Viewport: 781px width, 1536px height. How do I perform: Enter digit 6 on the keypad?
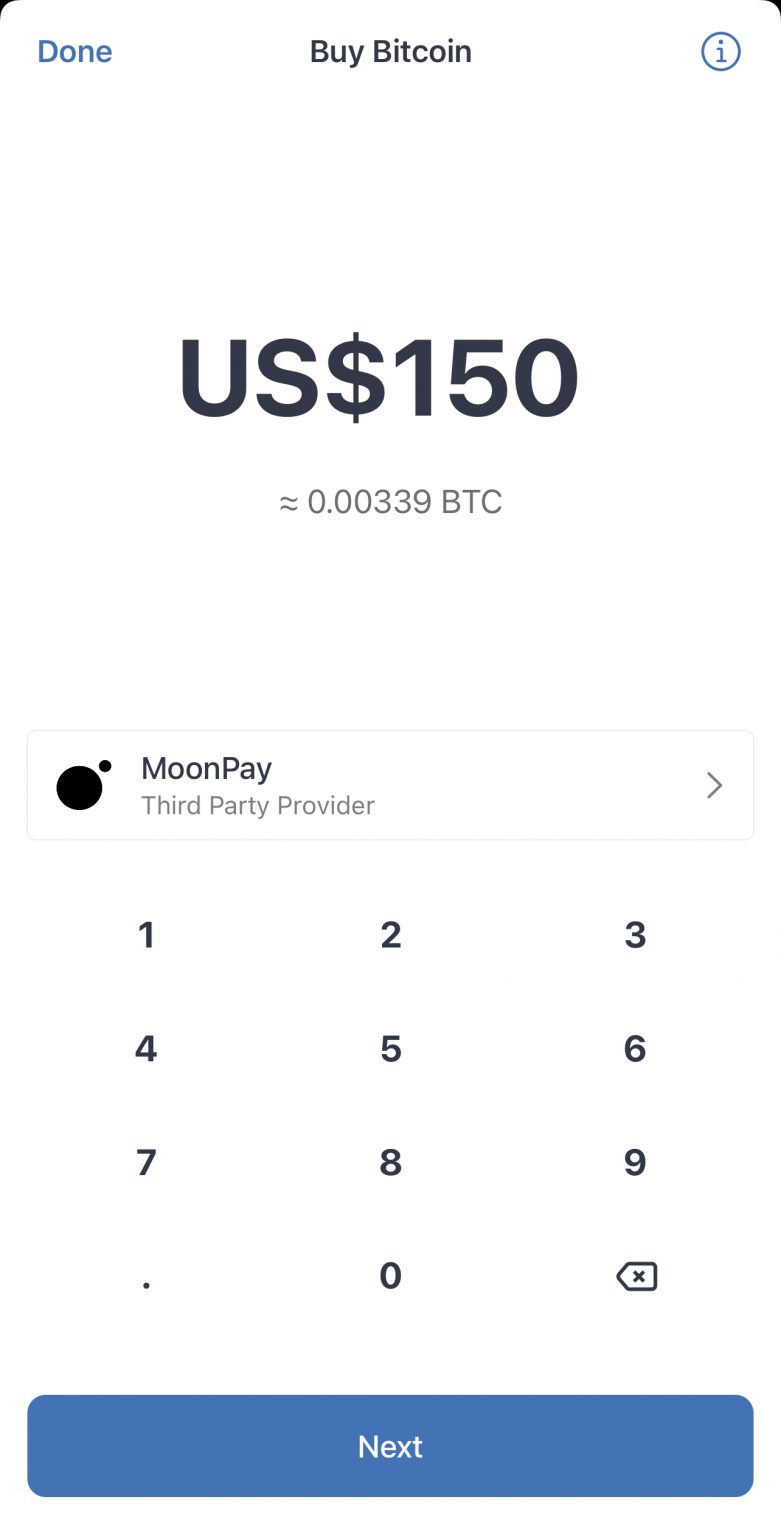635,1049
